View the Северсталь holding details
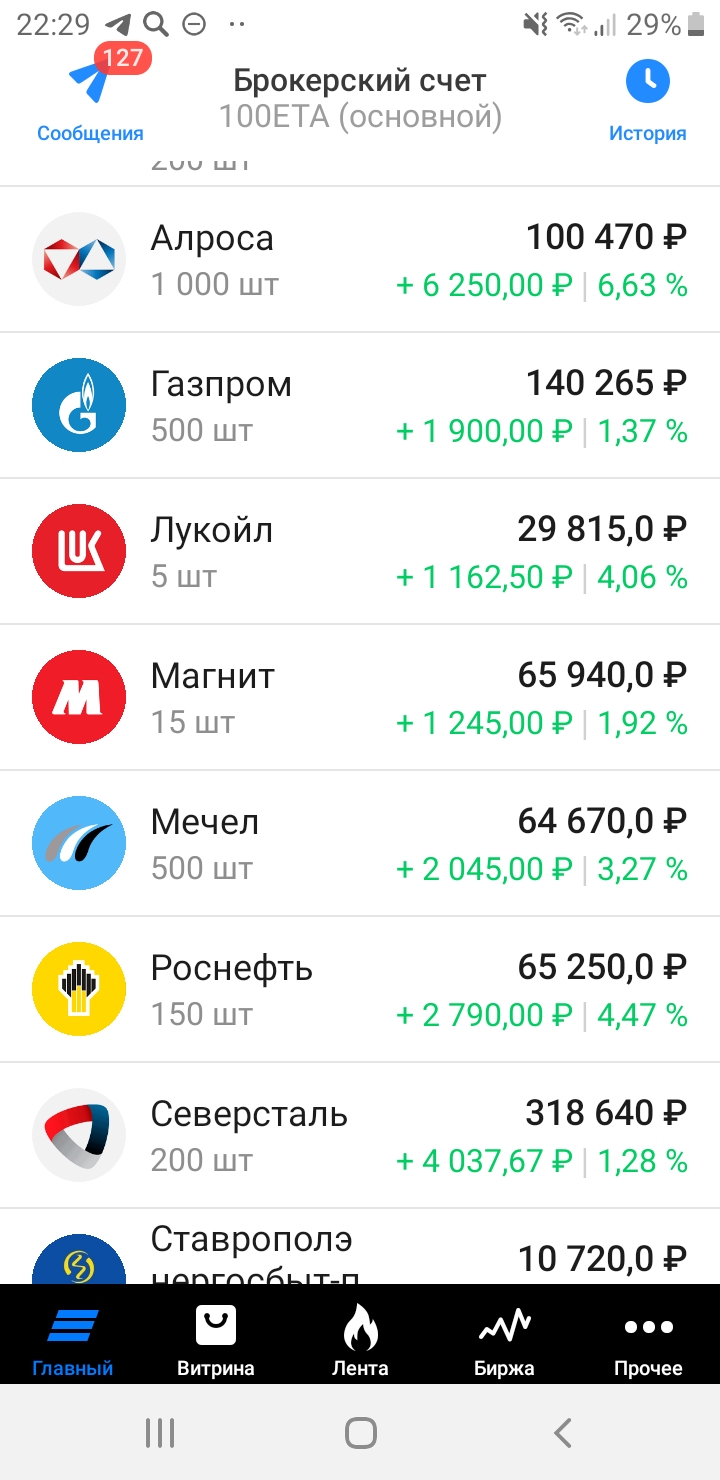 [360, 1136]
